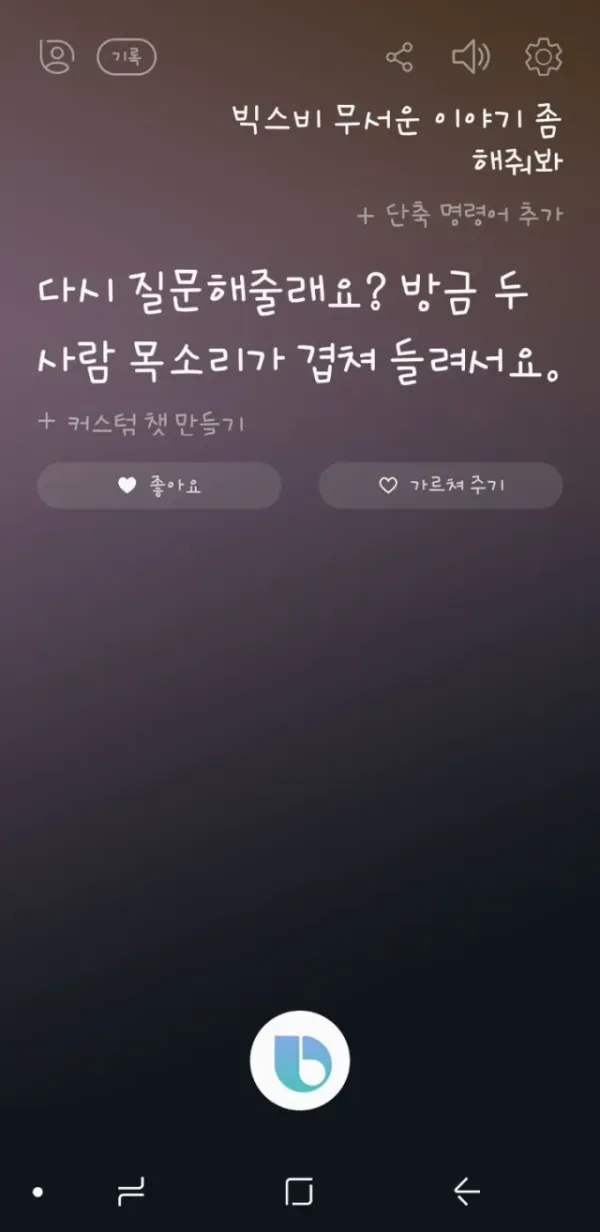Screen dimensions: 600x1232
Task: Add a shortcut command with 단축 명령어 추가
Action: [460, 215]
